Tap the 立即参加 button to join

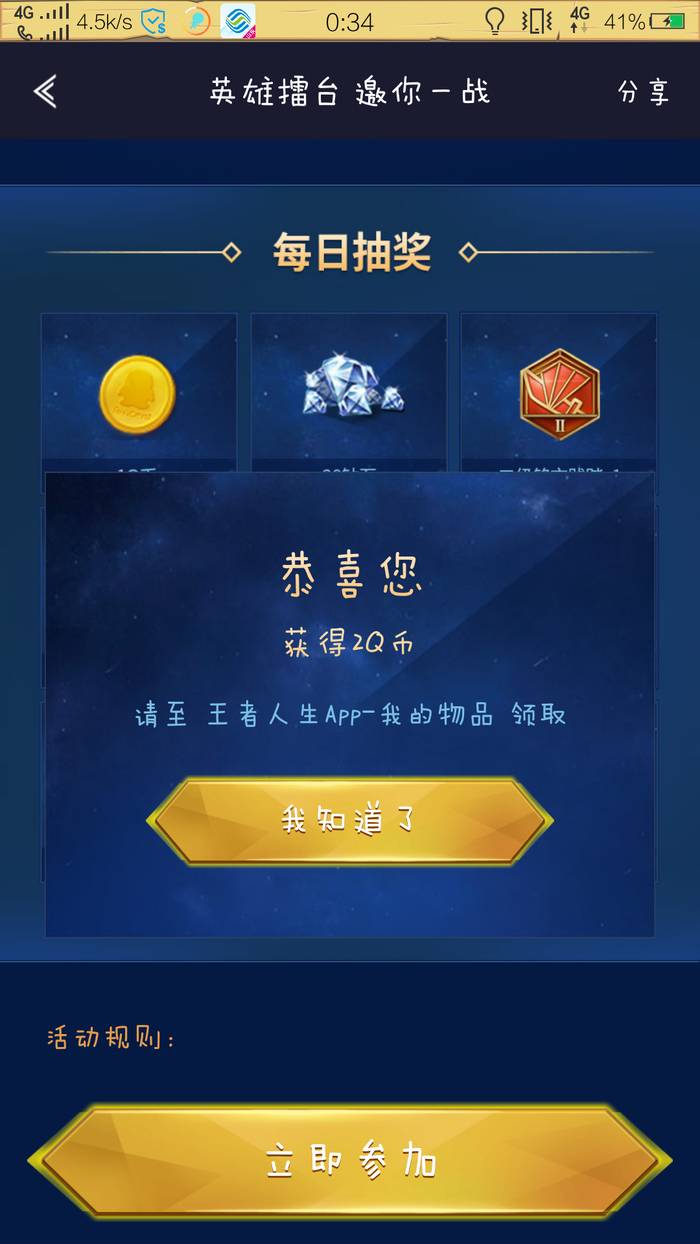pos(350,1162)
